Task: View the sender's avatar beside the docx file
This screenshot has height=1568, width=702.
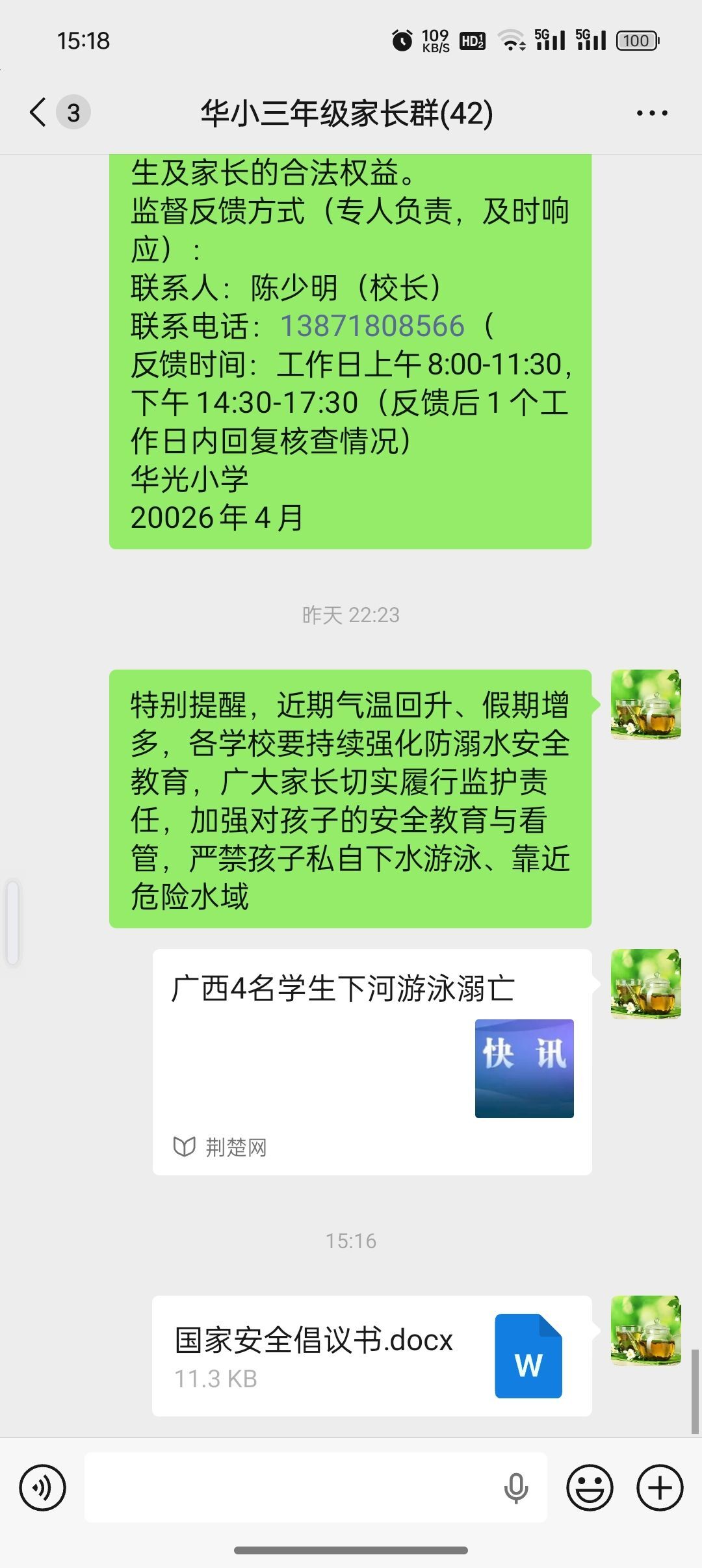Action: 645,1330
